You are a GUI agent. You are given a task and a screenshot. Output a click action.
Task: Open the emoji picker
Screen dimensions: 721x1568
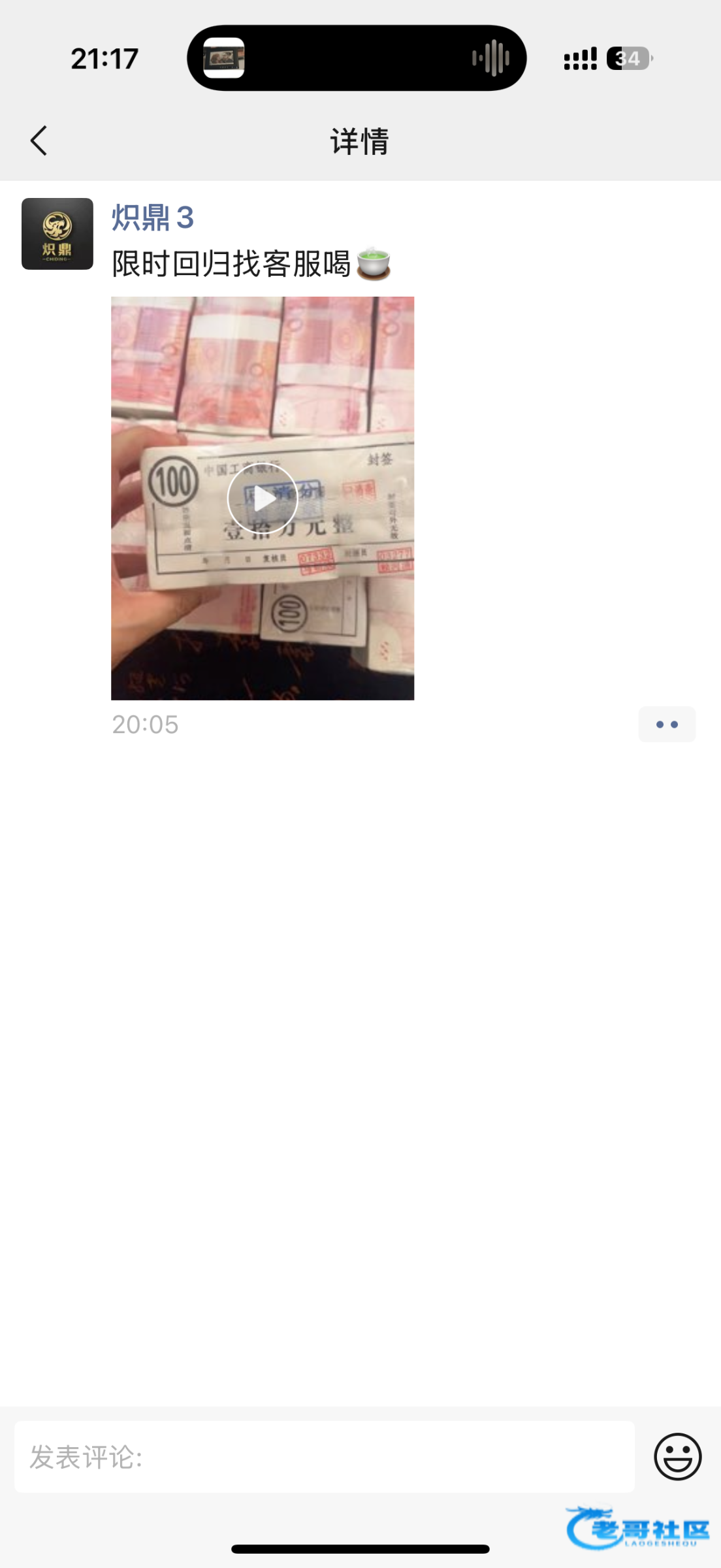tap(677, 1456)
